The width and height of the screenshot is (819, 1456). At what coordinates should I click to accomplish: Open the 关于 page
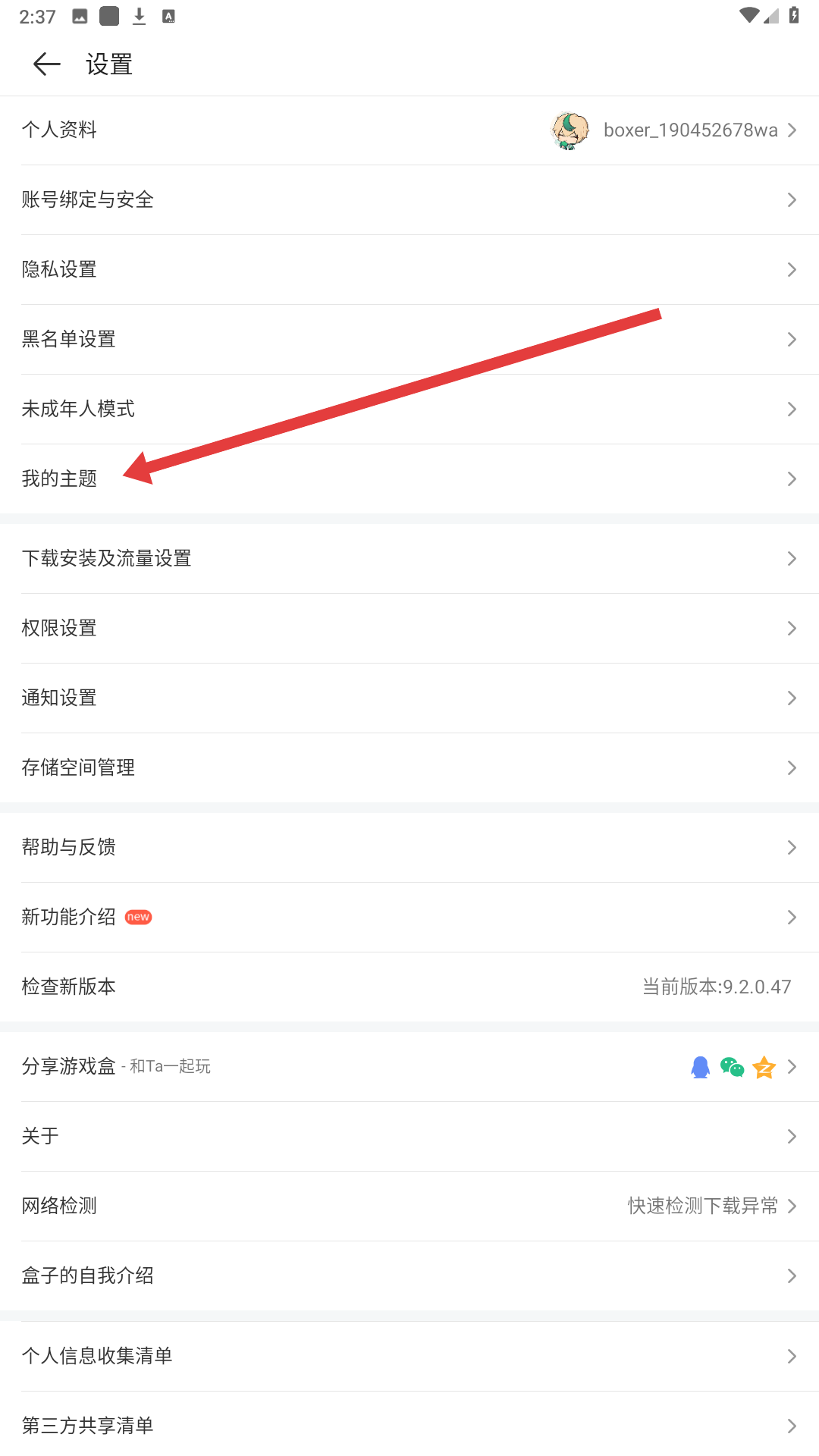[409, 1137]
